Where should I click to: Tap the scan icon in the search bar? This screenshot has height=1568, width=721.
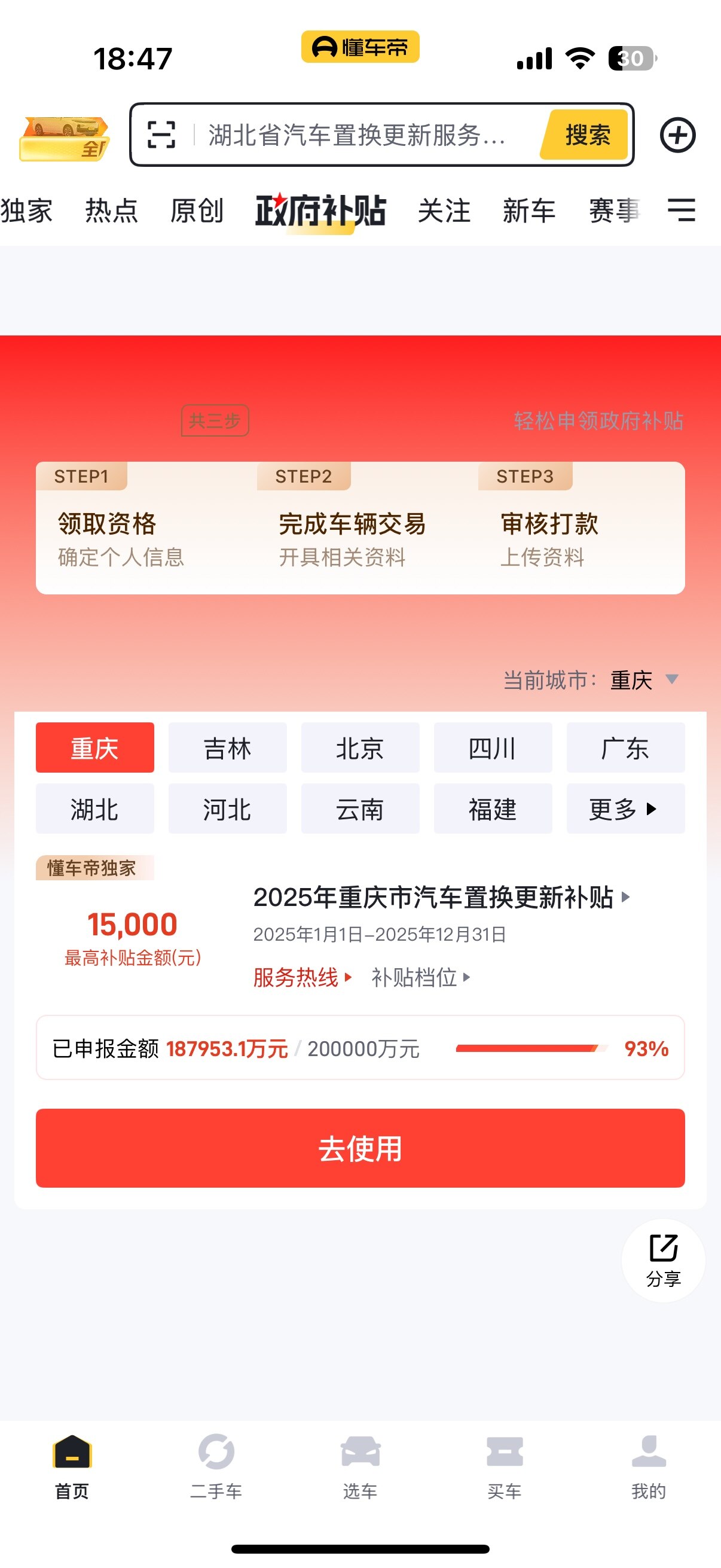pyautogui.click(x=161, y=135)
